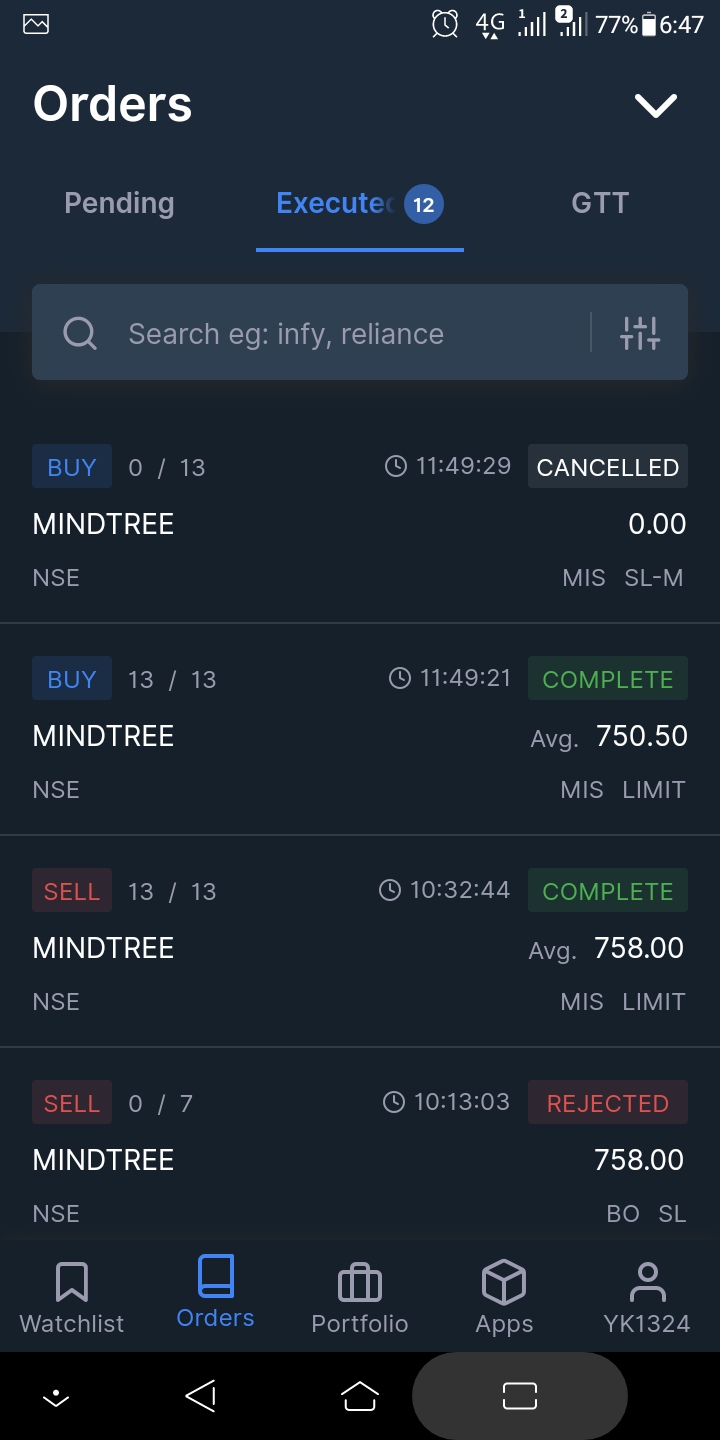720x1440 pixels.
Task: Open the filter sliders icon
Action: point(640,333)
